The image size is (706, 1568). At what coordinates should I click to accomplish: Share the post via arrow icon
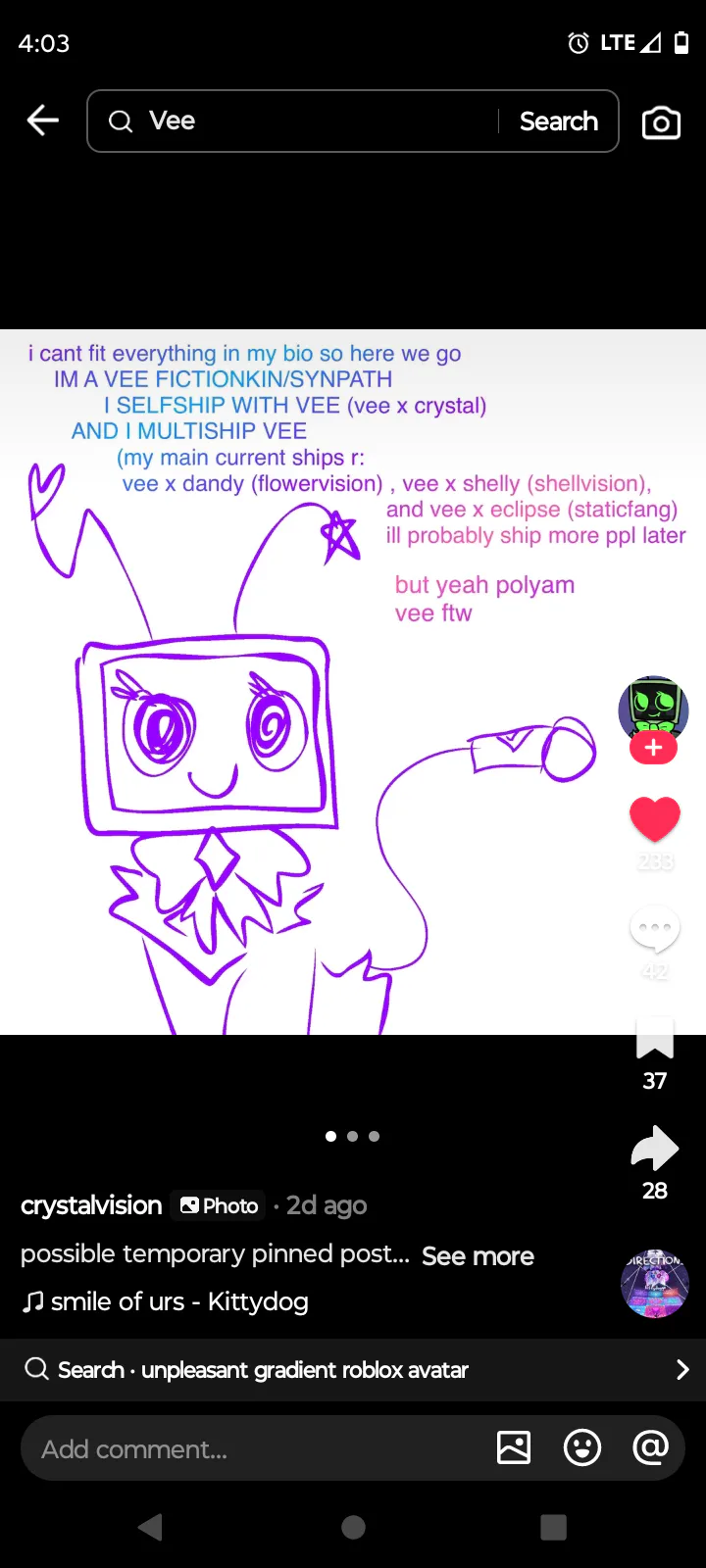click(654, 1149)
